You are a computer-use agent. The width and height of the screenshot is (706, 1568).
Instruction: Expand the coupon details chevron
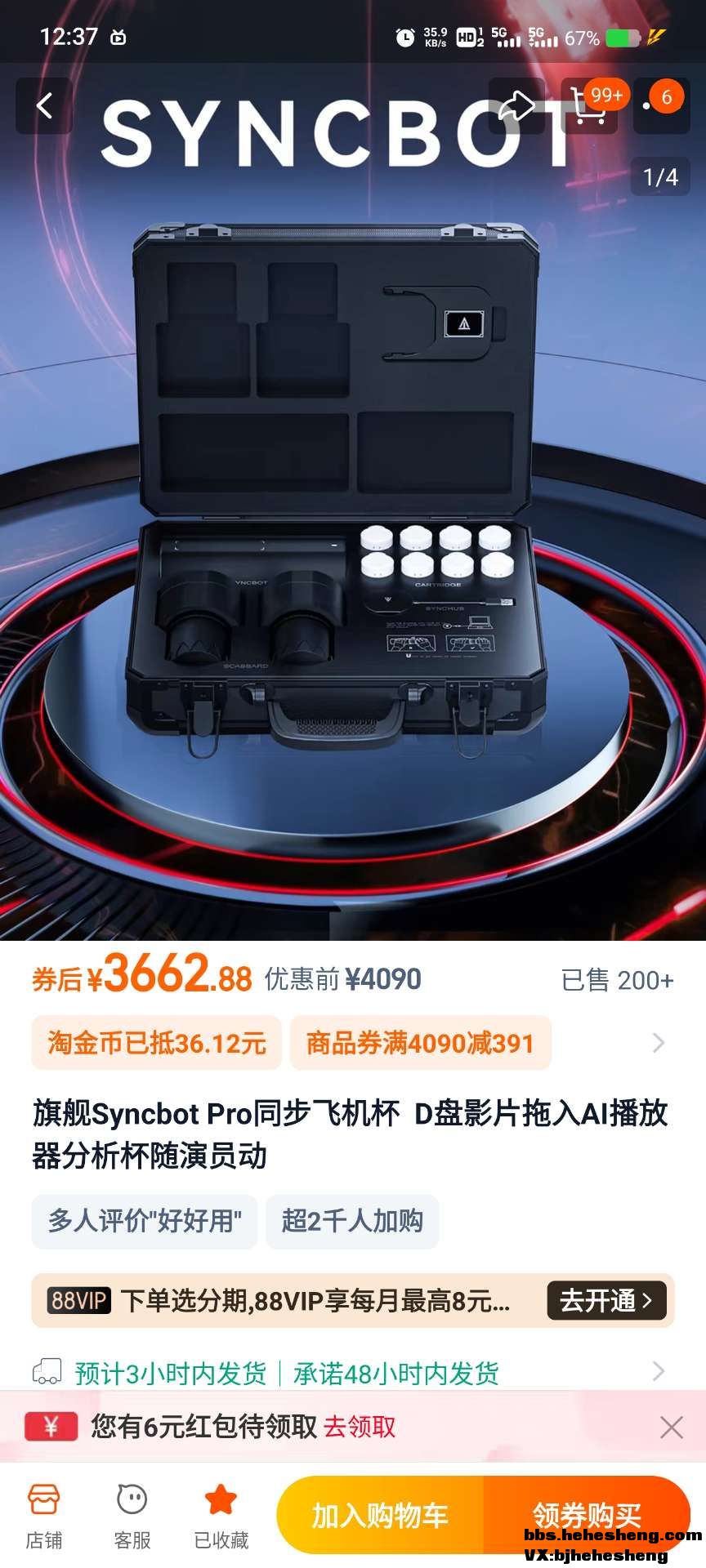[659, 1043]
